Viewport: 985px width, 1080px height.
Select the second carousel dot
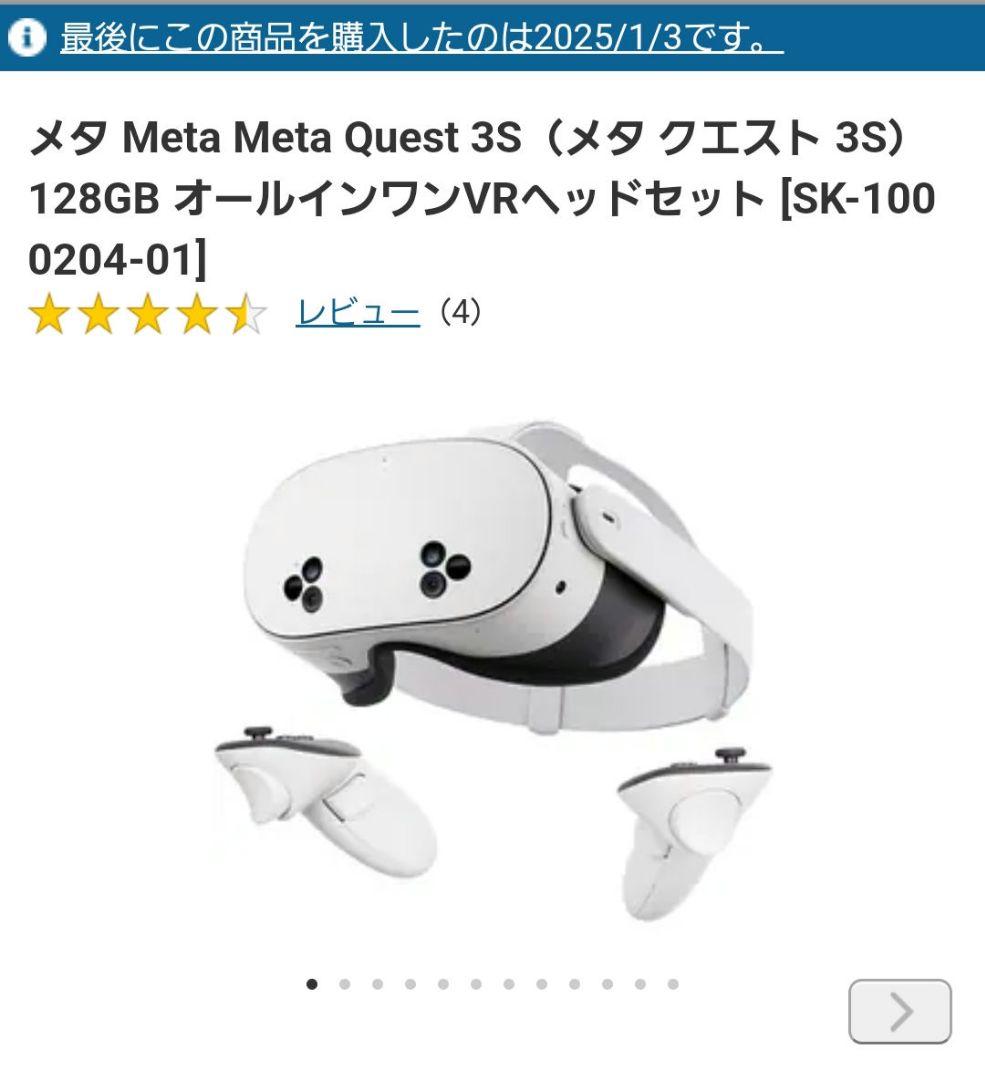click(x=344, y=985)
